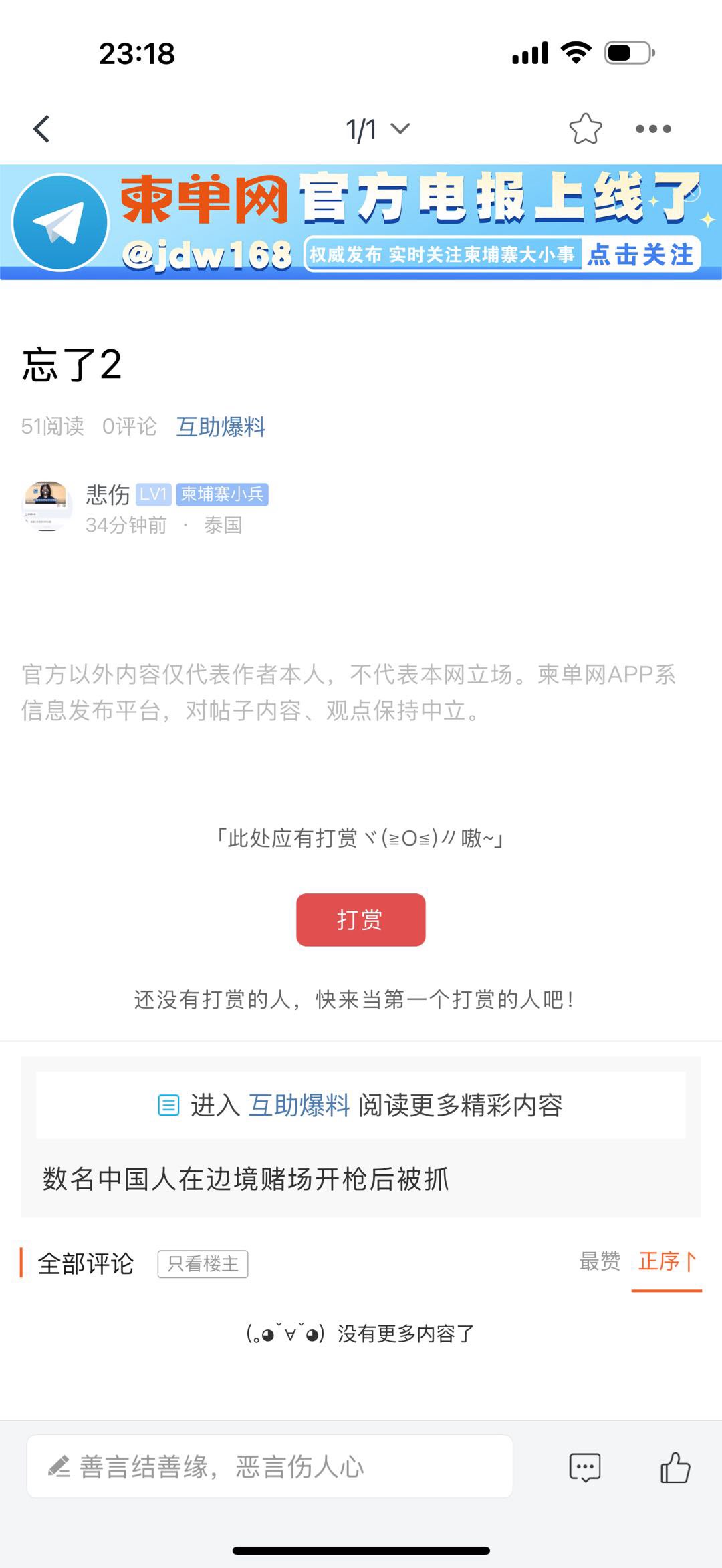The image size is (722, 1568).
Task: Like the post with the thumbs-up icon
Action: (675, 1467)
